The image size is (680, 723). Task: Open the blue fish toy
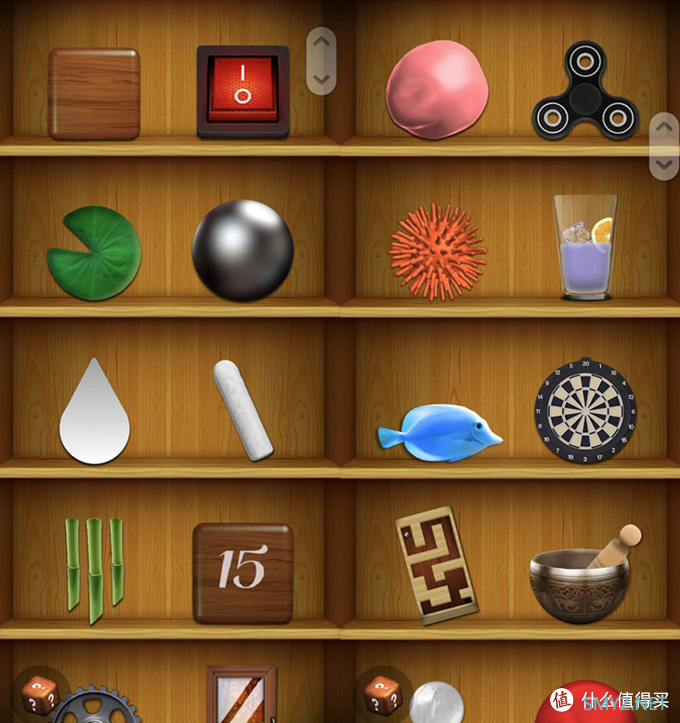439,432
